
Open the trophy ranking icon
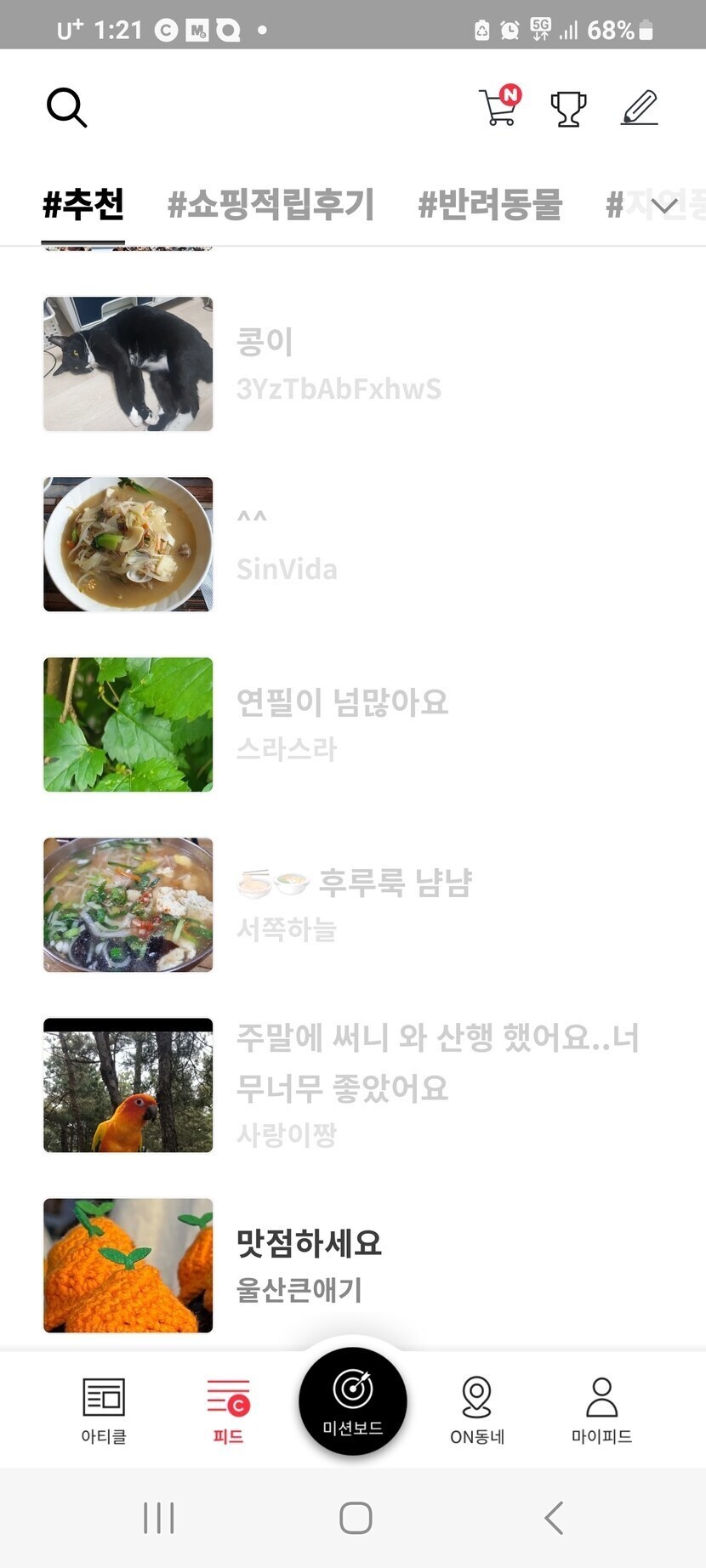click(x=568, y=109)
